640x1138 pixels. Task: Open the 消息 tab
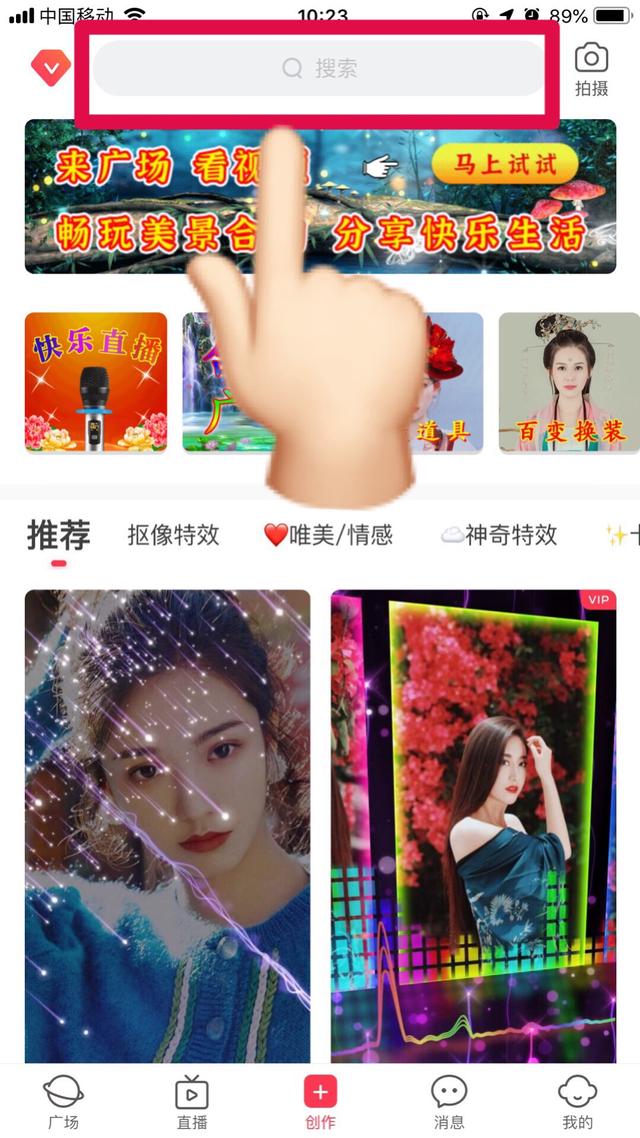(x=449, y=1101)
